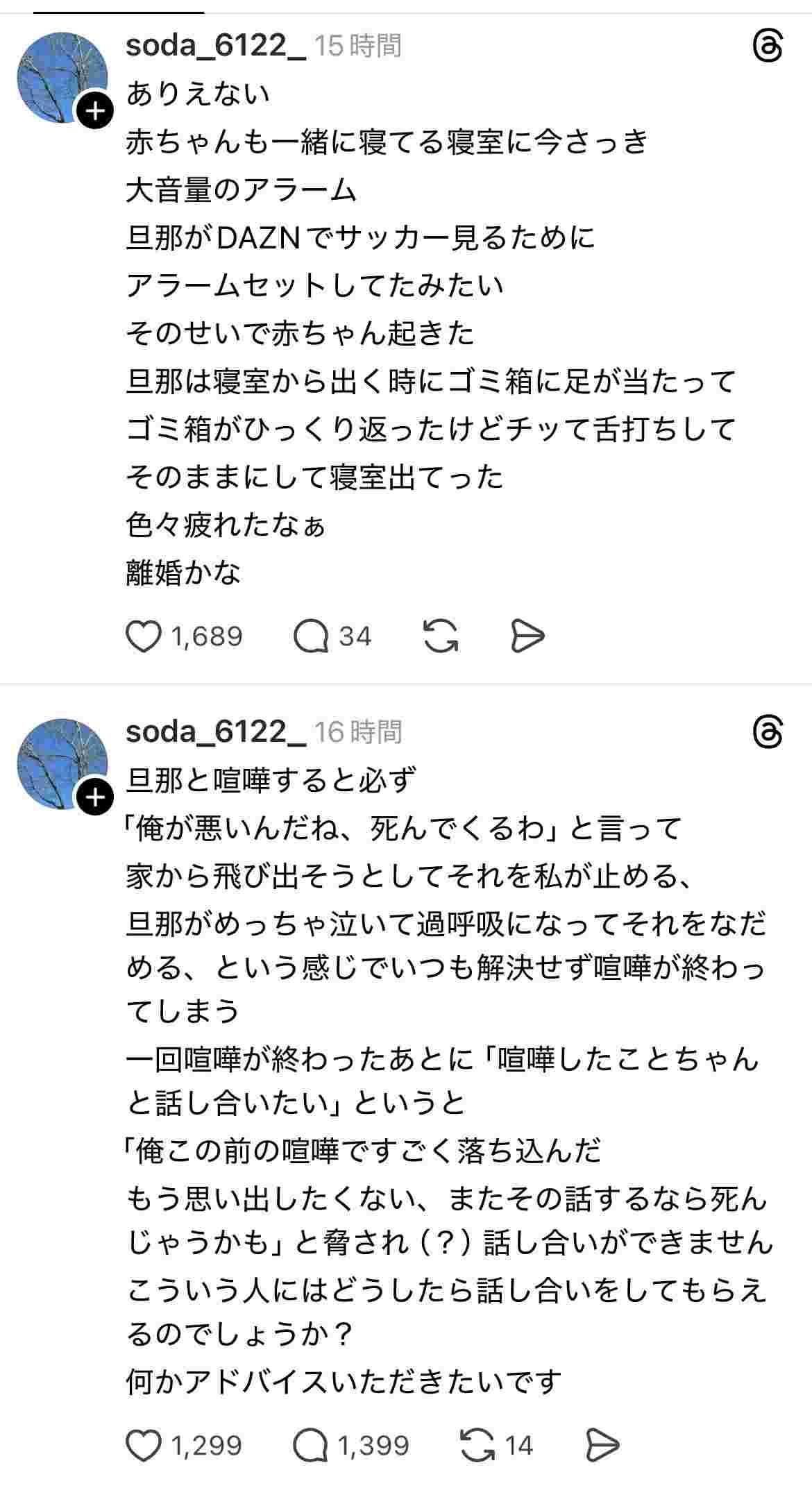
Task: Open Threads icon on the 15時間 post
Action: pos(768,48)
